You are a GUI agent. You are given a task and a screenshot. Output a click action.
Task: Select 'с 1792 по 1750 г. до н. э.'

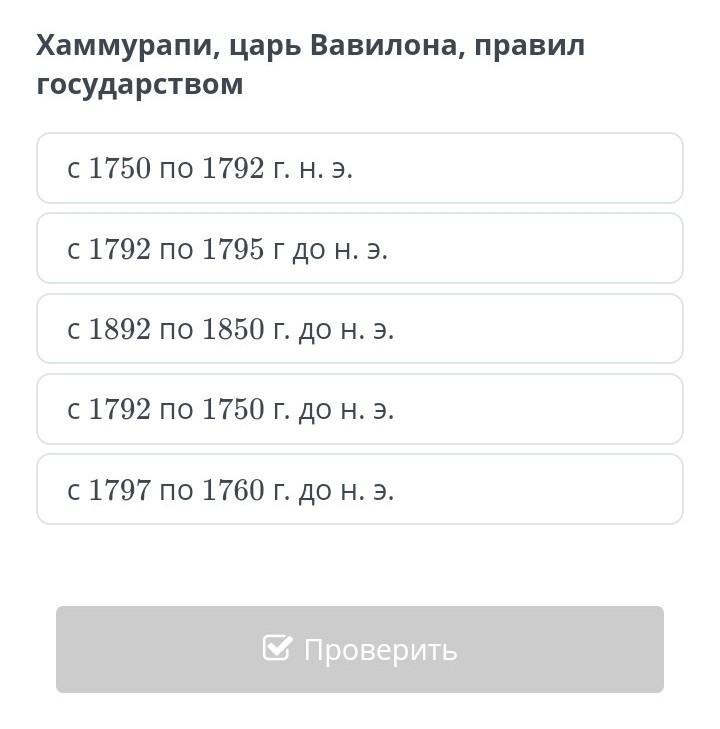click(x=359, y=409)
